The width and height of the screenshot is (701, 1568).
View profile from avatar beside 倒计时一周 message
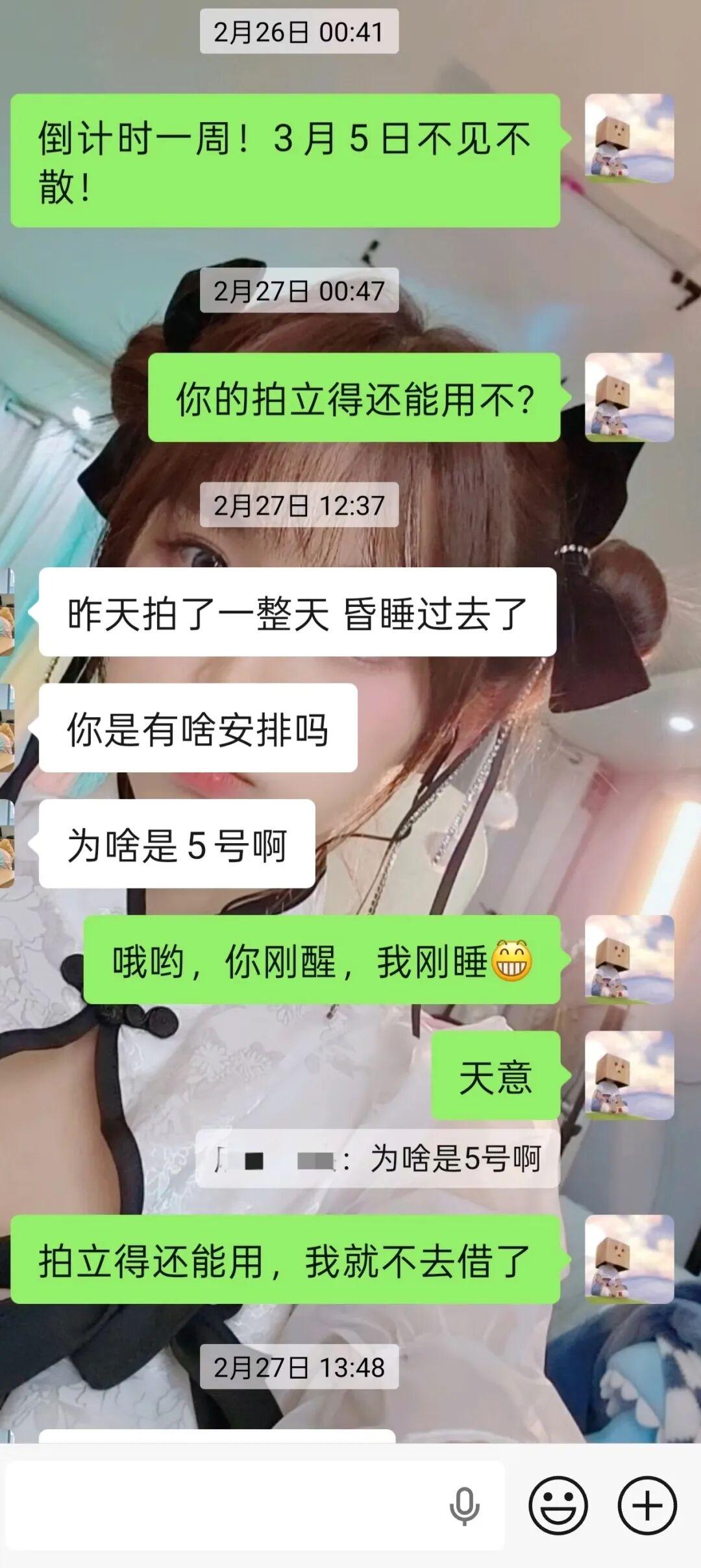pyautogui.click(x=629, y=138)
